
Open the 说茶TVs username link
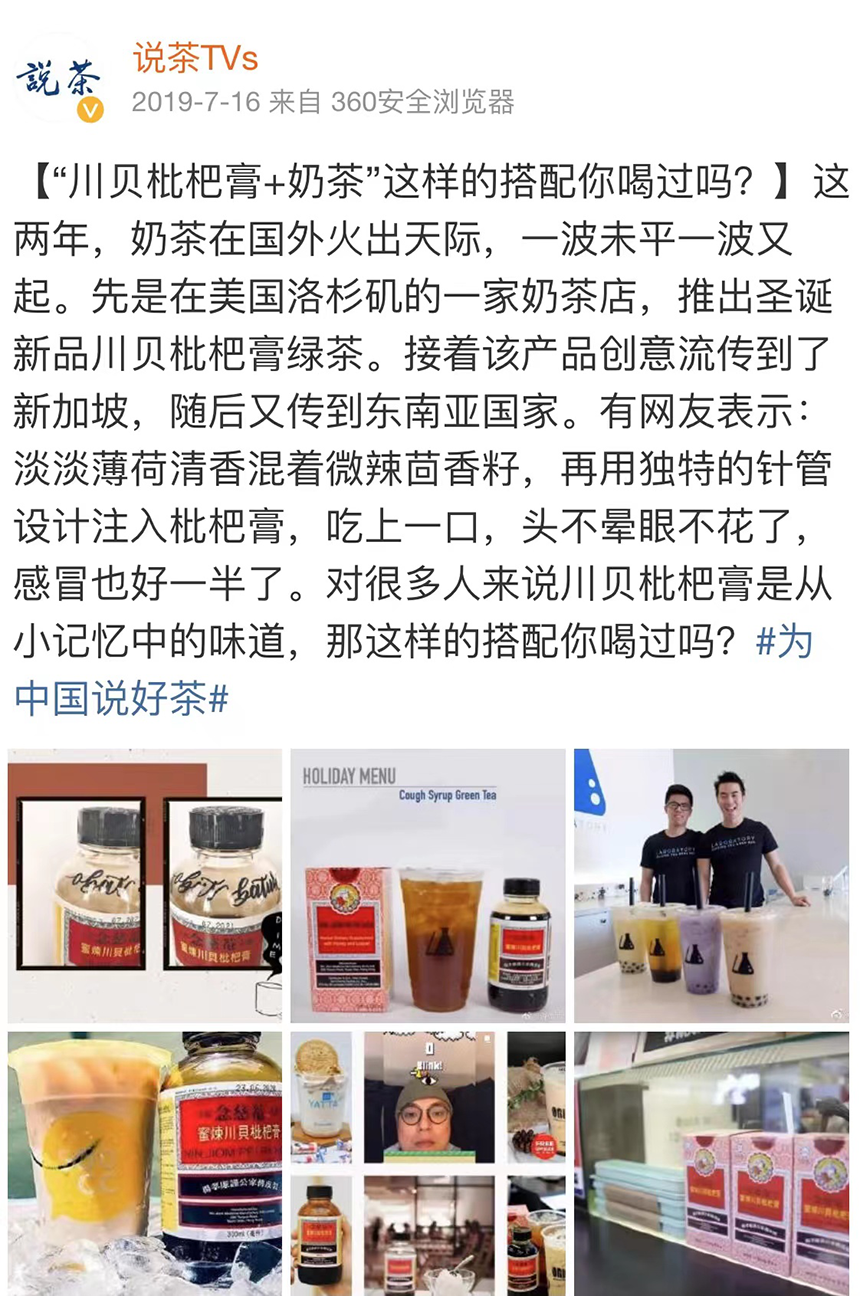195,58
